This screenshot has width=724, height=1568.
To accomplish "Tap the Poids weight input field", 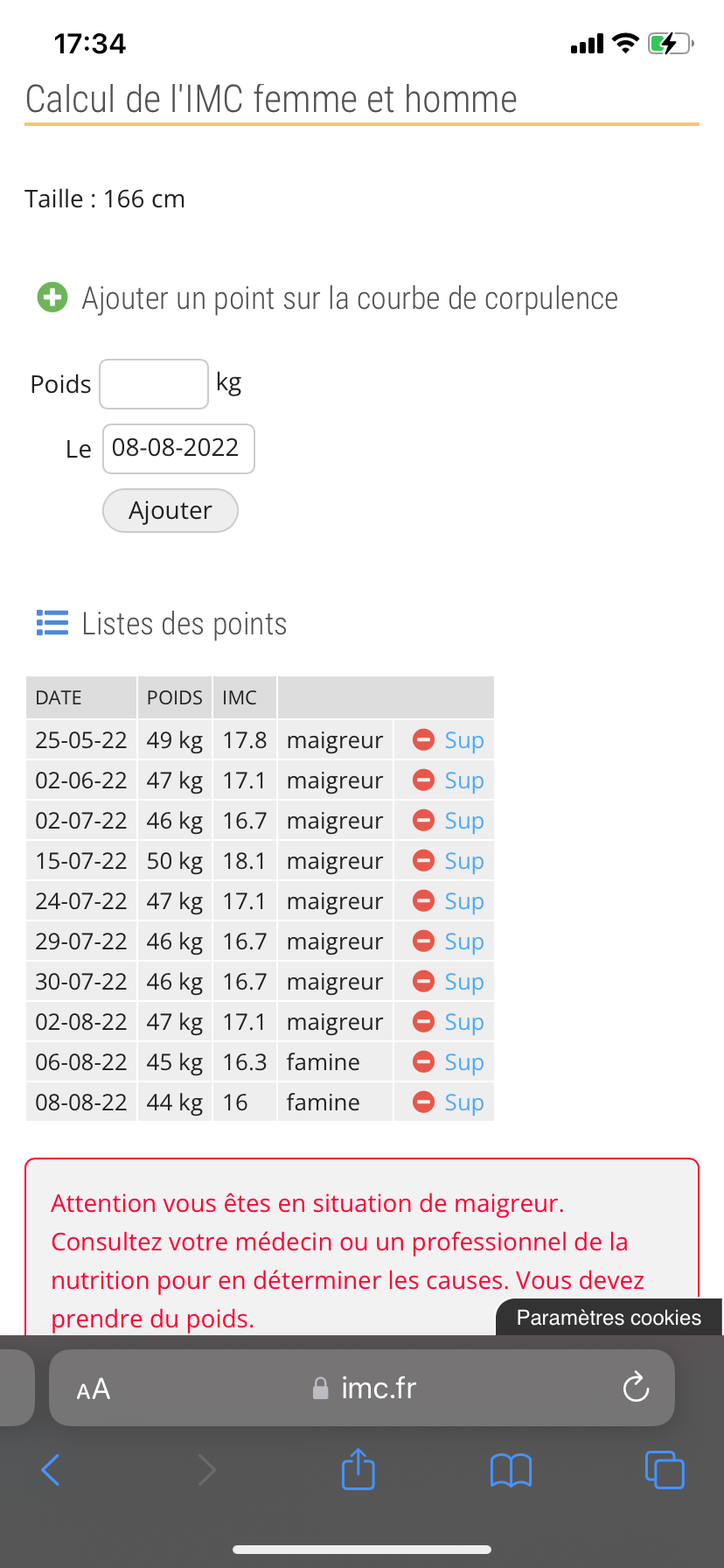I will [x=154, y=384].
